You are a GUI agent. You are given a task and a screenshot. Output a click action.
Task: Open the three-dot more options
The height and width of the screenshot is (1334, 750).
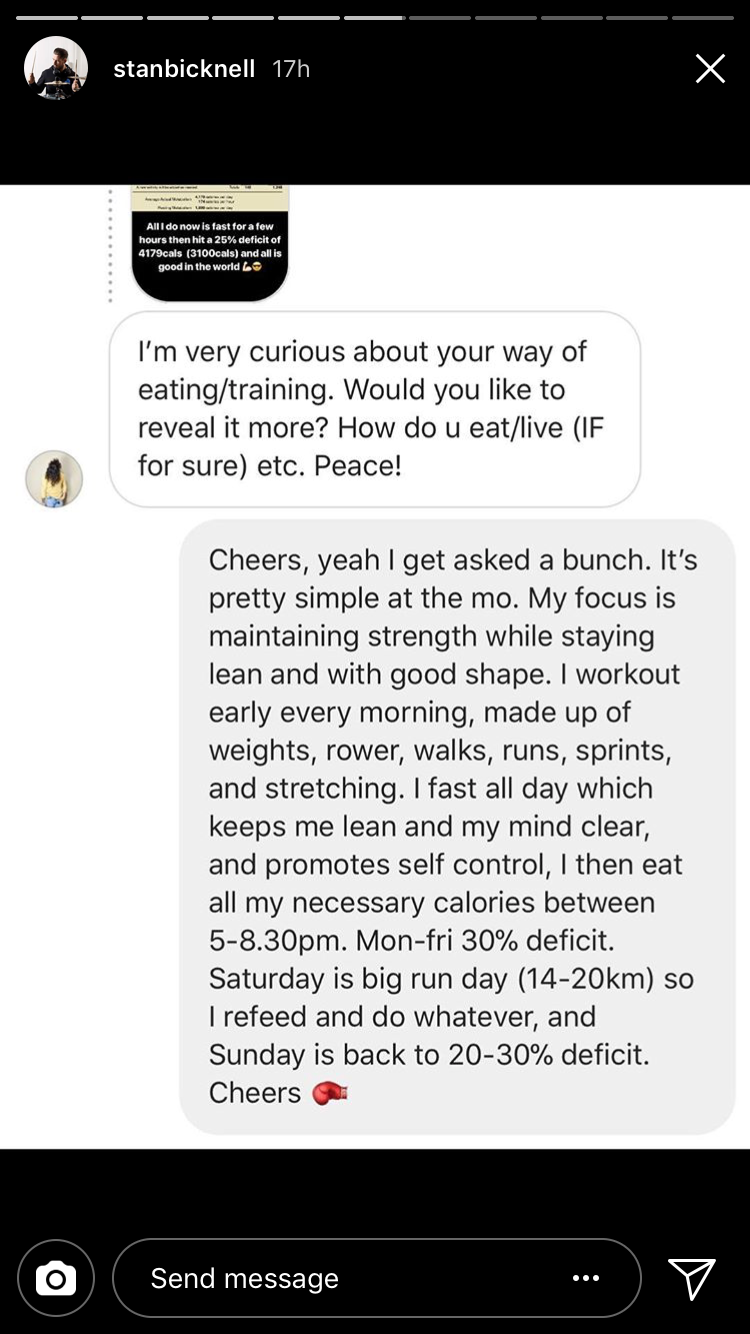(586, 1278)
